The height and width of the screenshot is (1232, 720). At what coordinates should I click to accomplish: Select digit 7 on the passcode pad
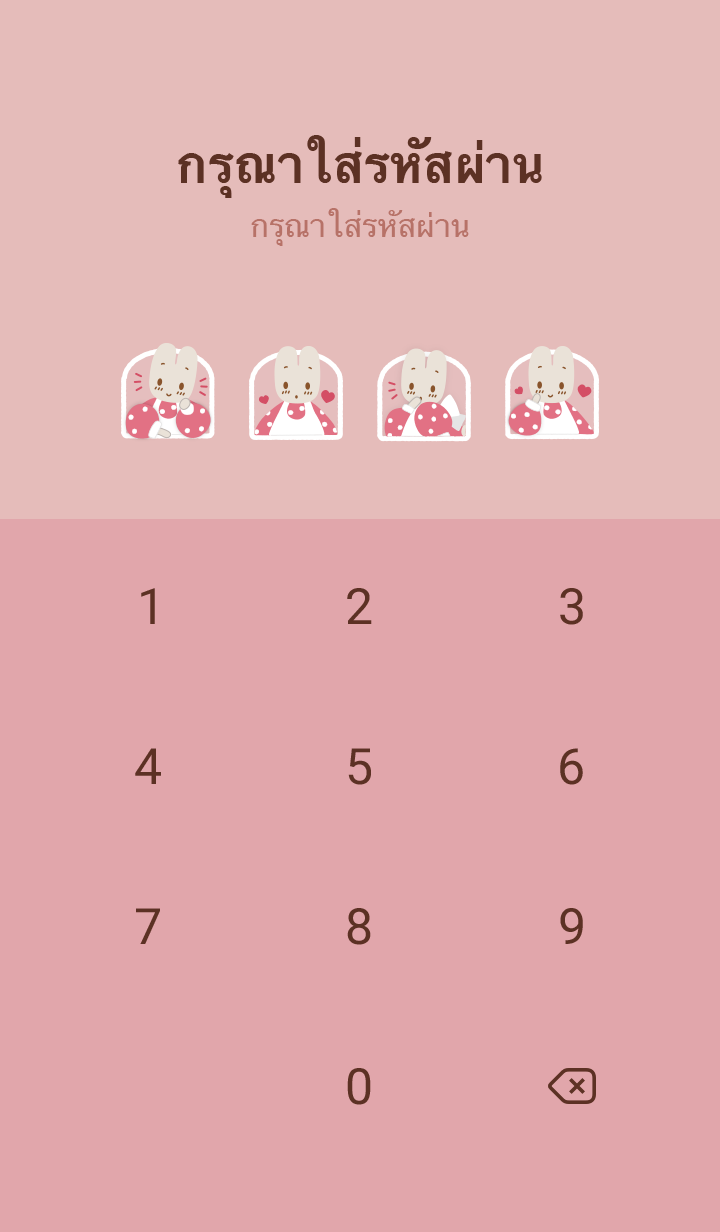(x=148, y=927)
